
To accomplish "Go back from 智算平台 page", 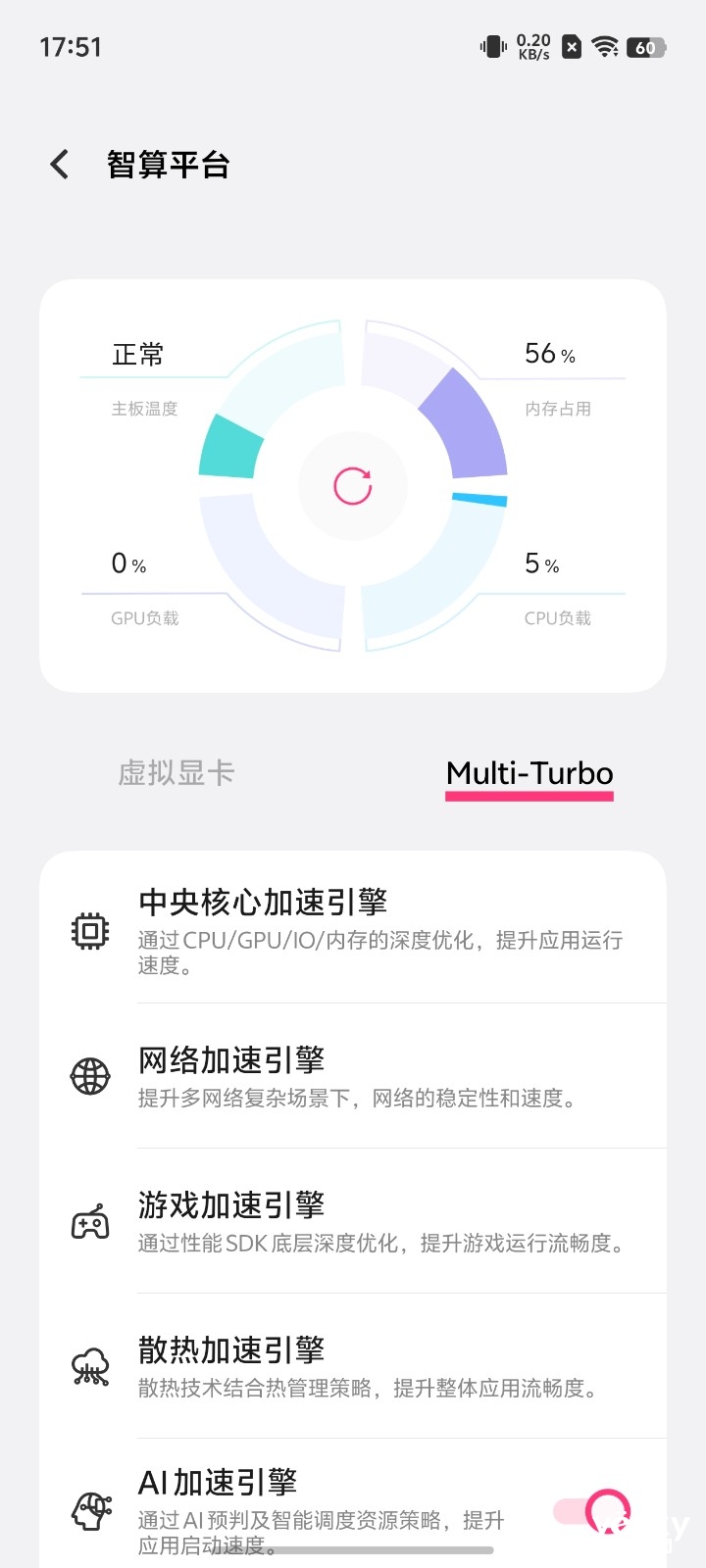I will click(x=60, y=165).
